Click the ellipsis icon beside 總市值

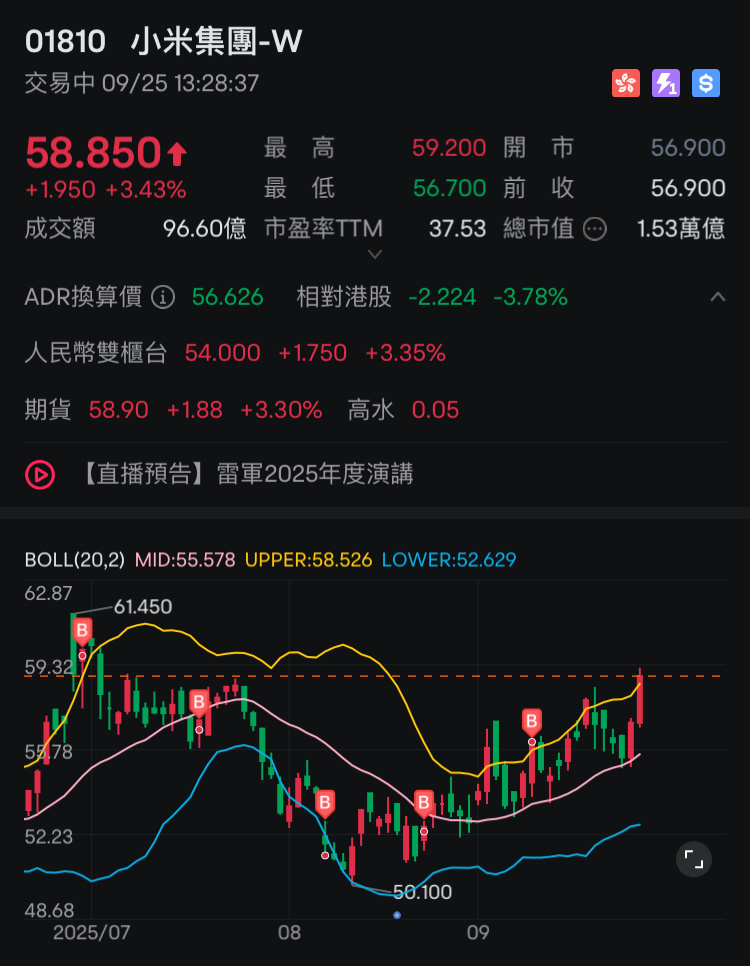pos(595,228)
